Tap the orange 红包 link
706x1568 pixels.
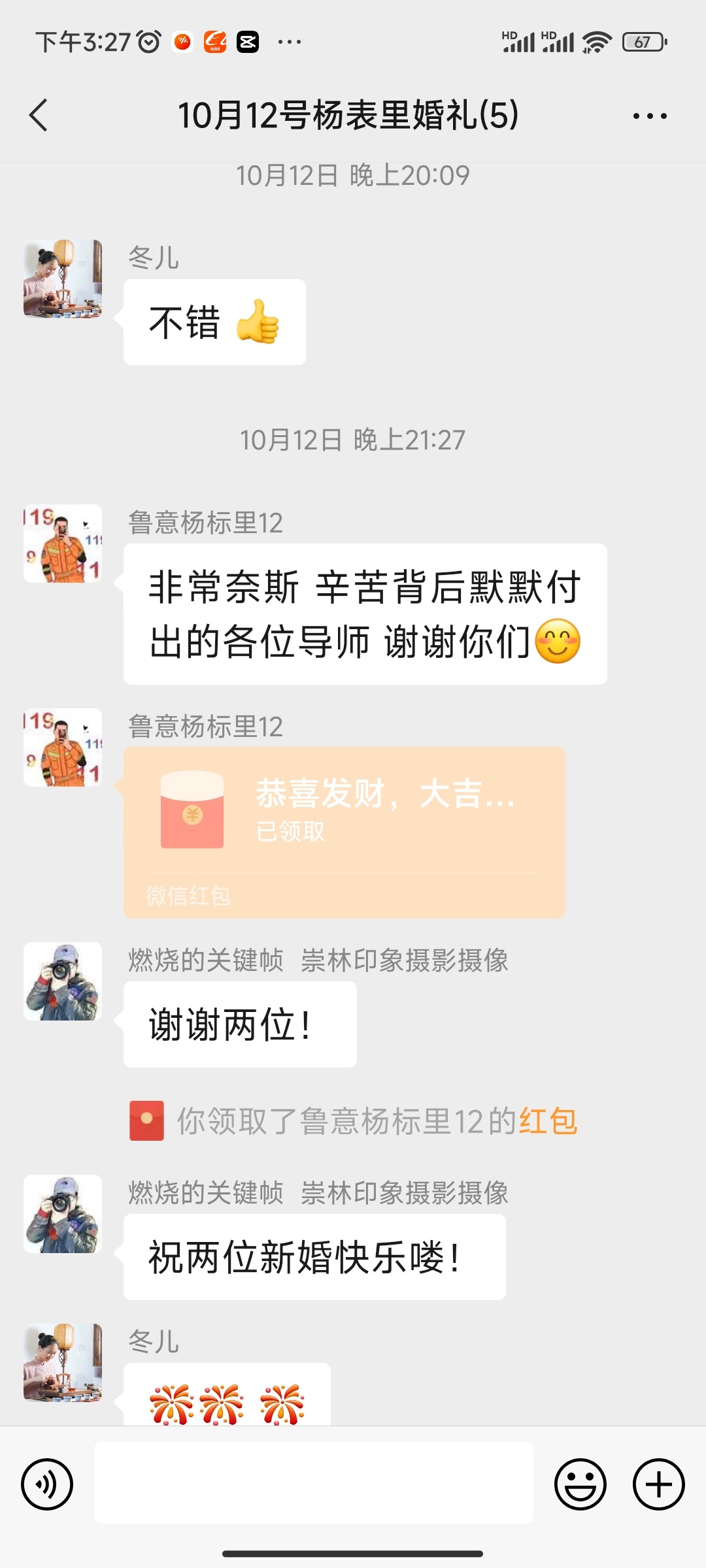(548, 1121)
